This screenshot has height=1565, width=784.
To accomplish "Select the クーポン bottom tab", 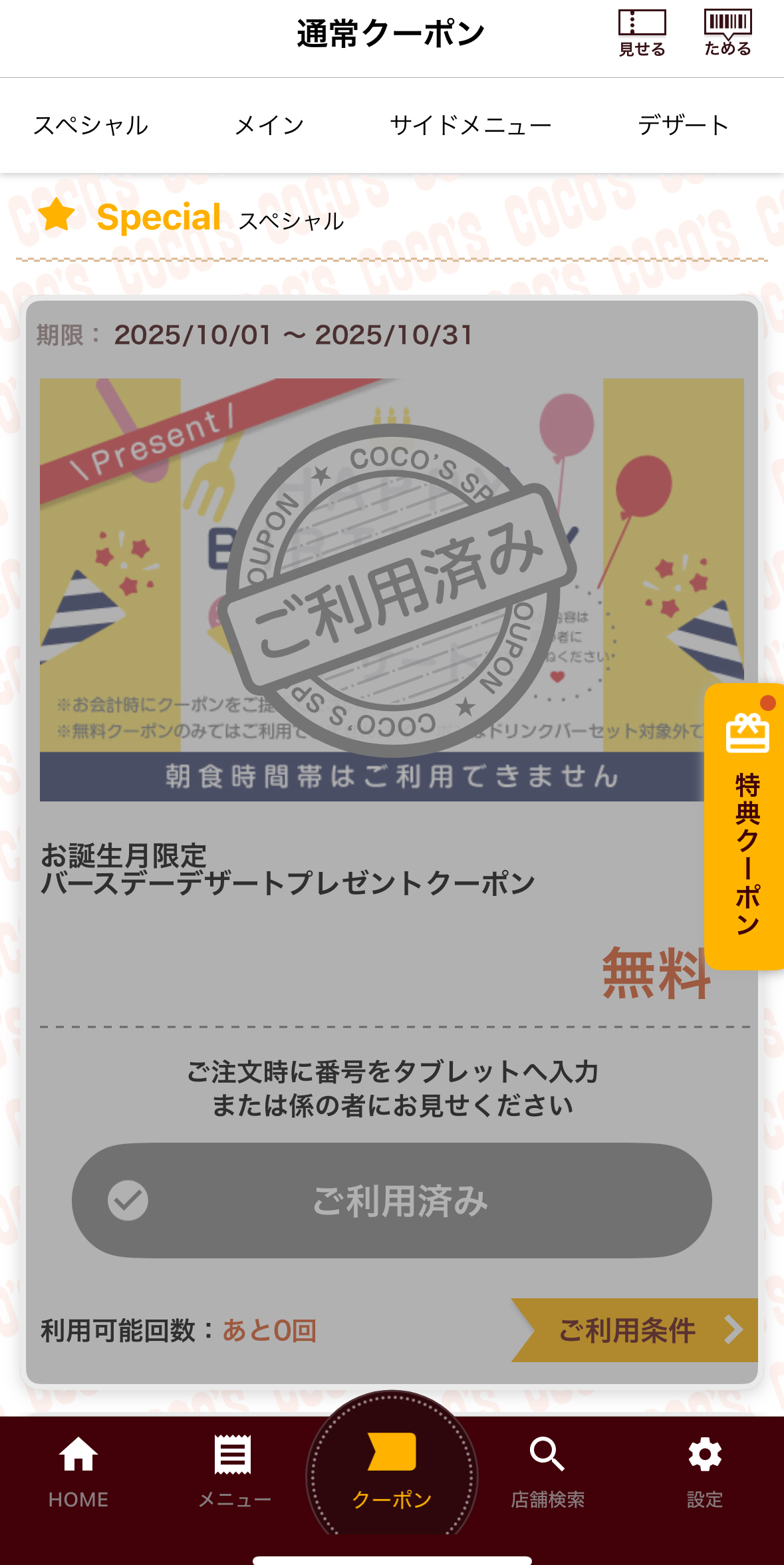I will coord(392,1470).
